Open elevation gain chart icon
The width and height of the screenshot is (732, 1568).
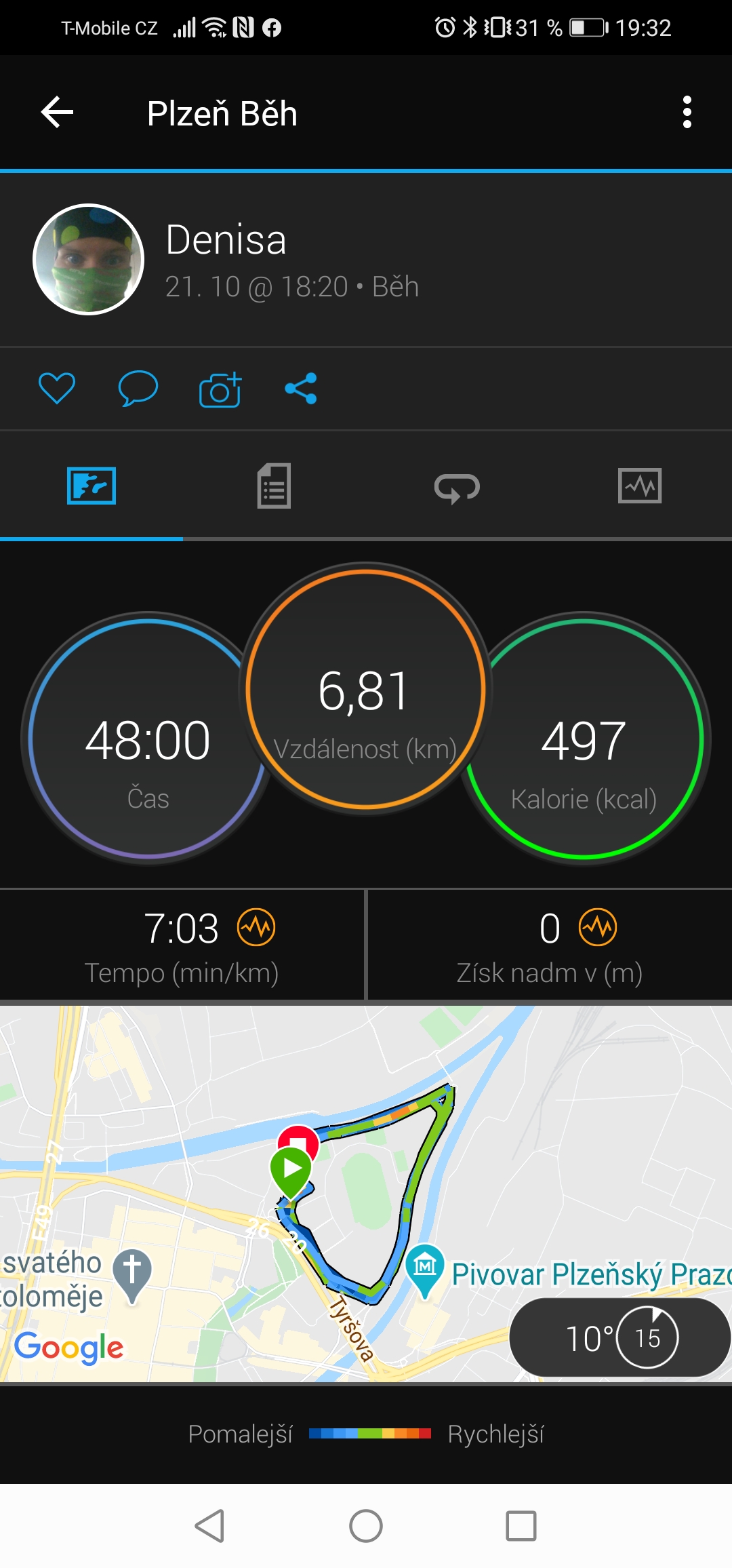click(598, 927)
